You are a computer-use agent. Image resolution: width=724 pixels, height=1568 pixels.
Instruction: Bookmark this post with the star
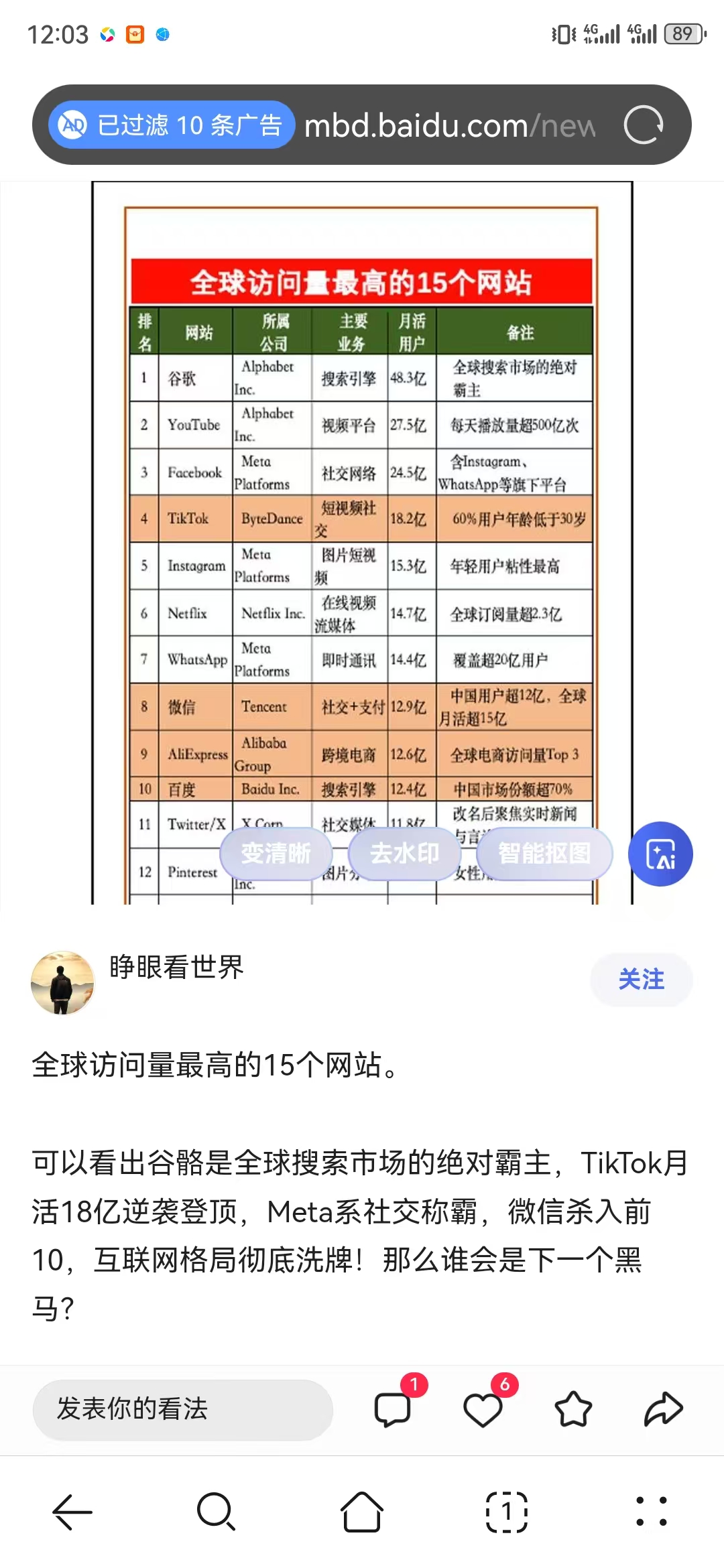[573, 1409]
